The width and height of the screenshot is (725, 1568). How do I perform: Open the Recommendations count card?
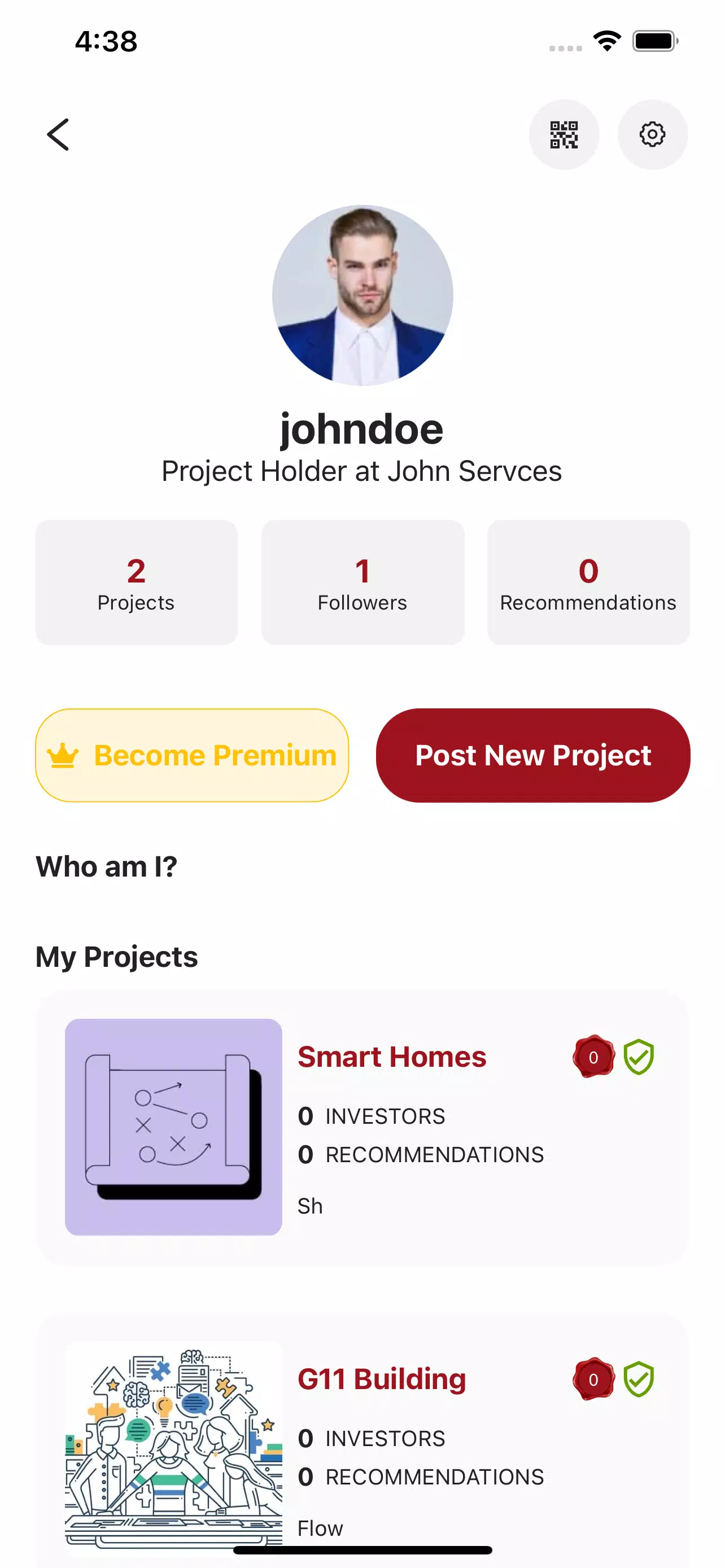click(x=589, y=582)
